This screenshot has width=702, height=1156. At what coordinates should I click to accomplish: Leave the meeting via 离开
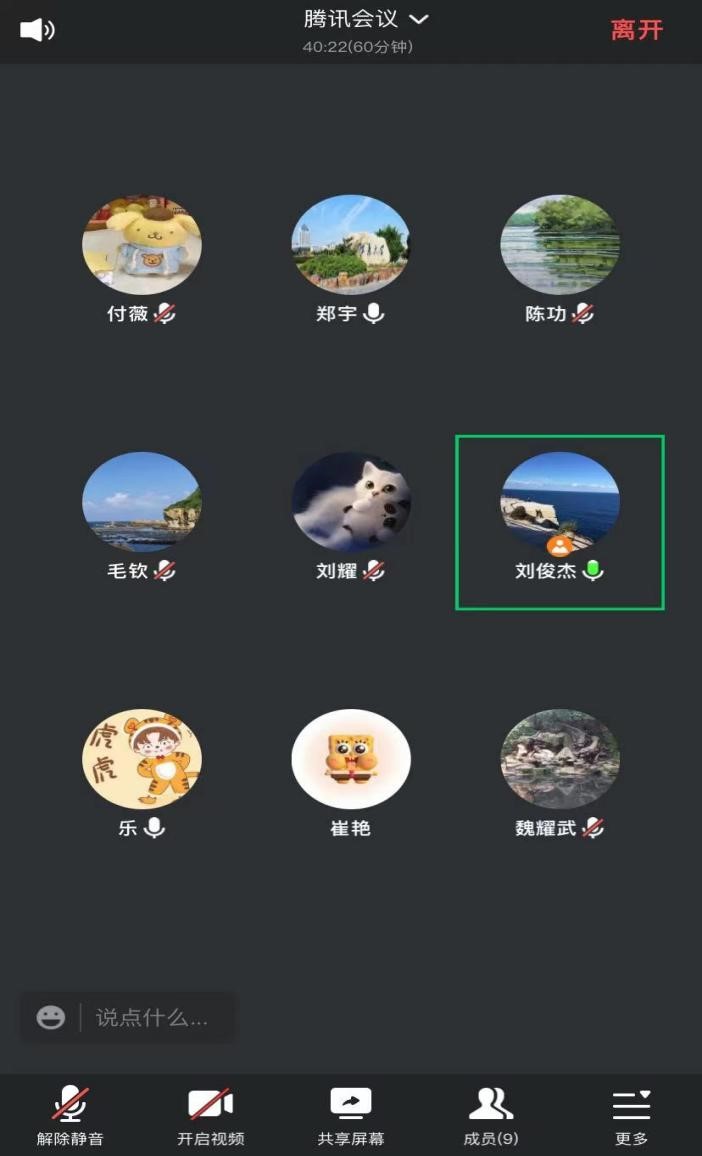pyautogui.click(x=637, y=30)
